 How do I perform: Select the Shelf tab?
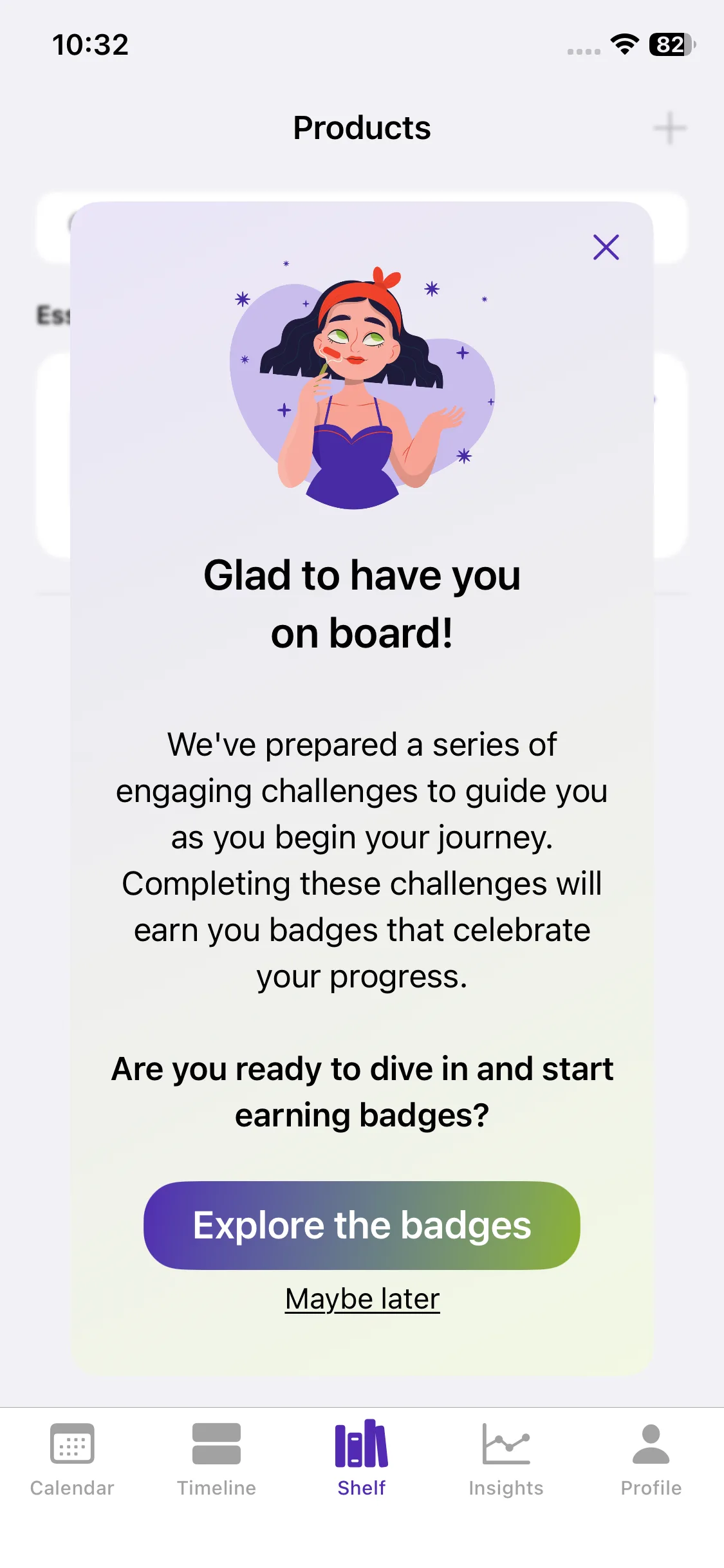(362, 1459)
